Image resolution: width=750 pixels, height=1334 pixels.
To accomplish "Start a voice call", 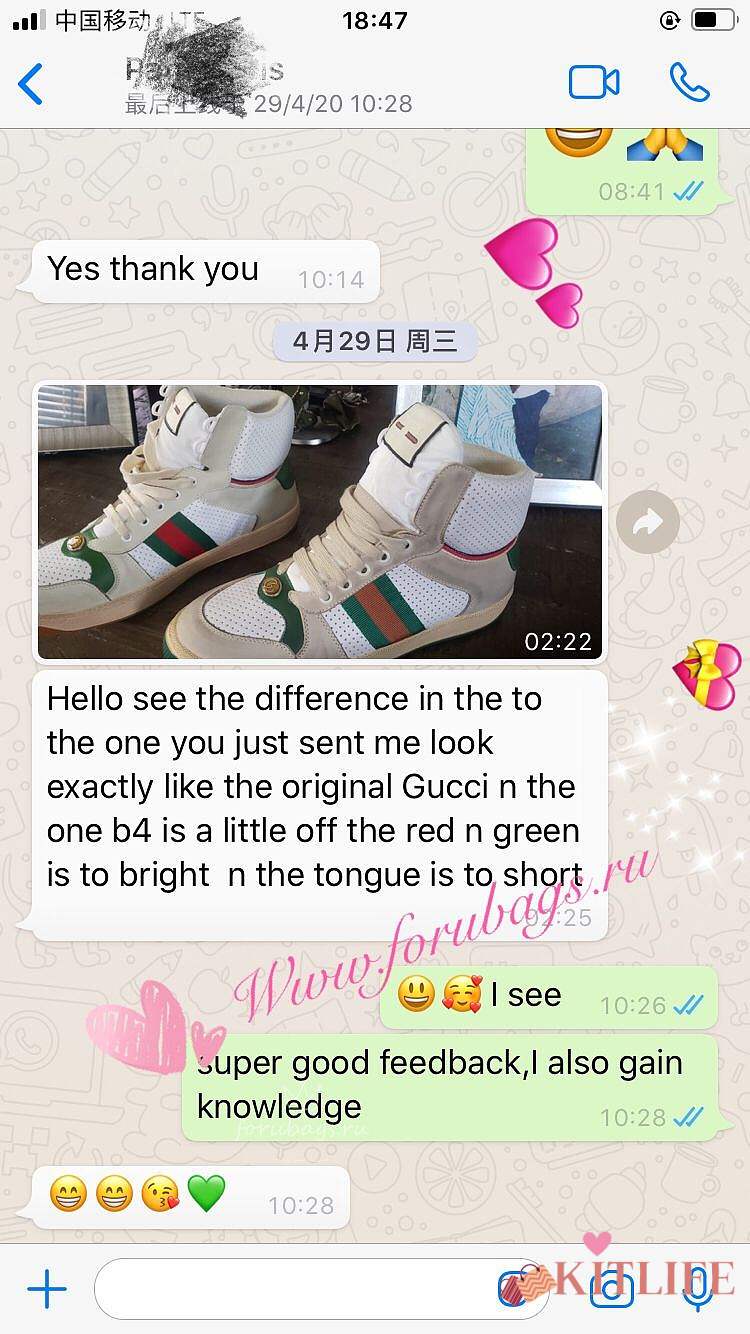I will 689,83.
